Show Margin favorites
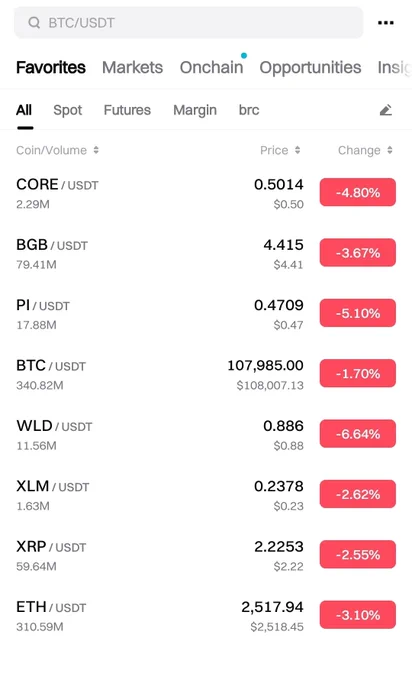The image size is (412, 680). (x=195, y=110)
